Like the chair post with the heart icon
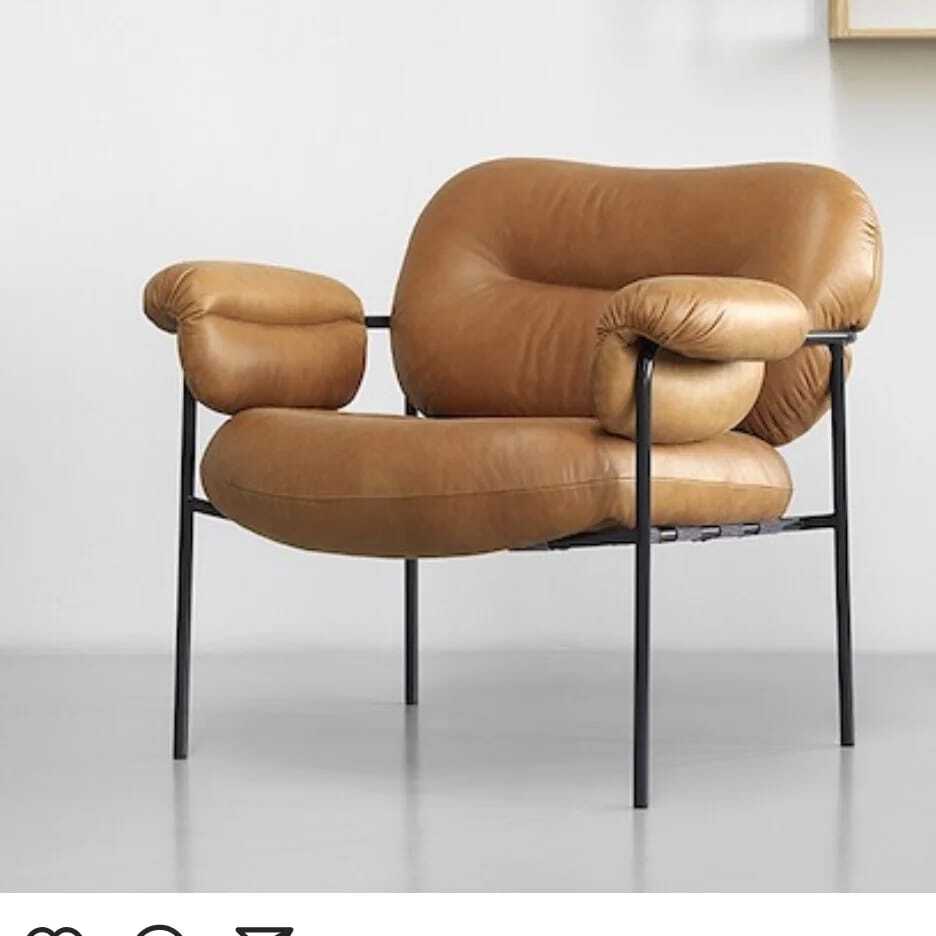 [x=53, y=930]
